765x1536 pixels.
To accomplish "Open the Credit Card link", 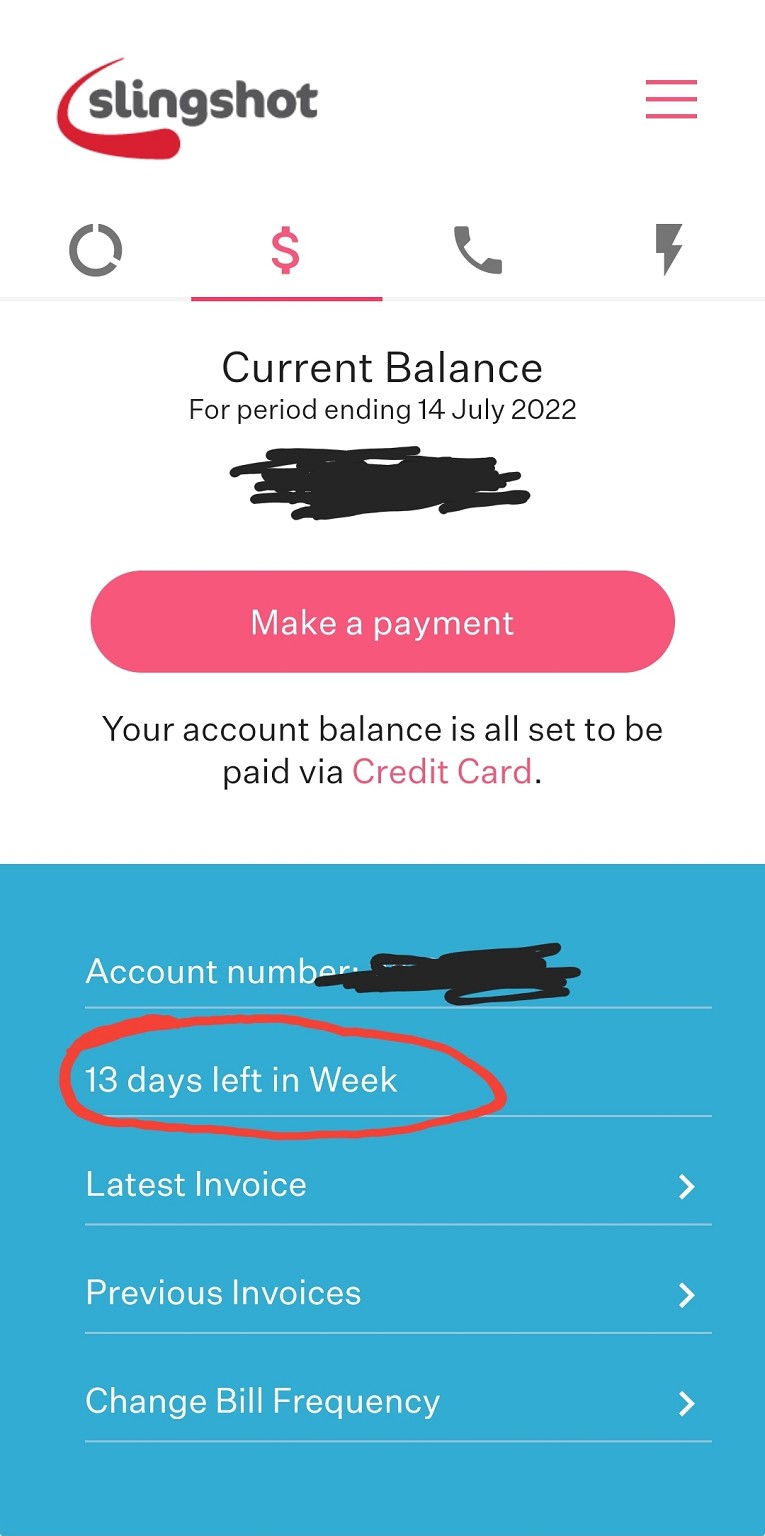I will pyautogui.click(x=442, y=772).
